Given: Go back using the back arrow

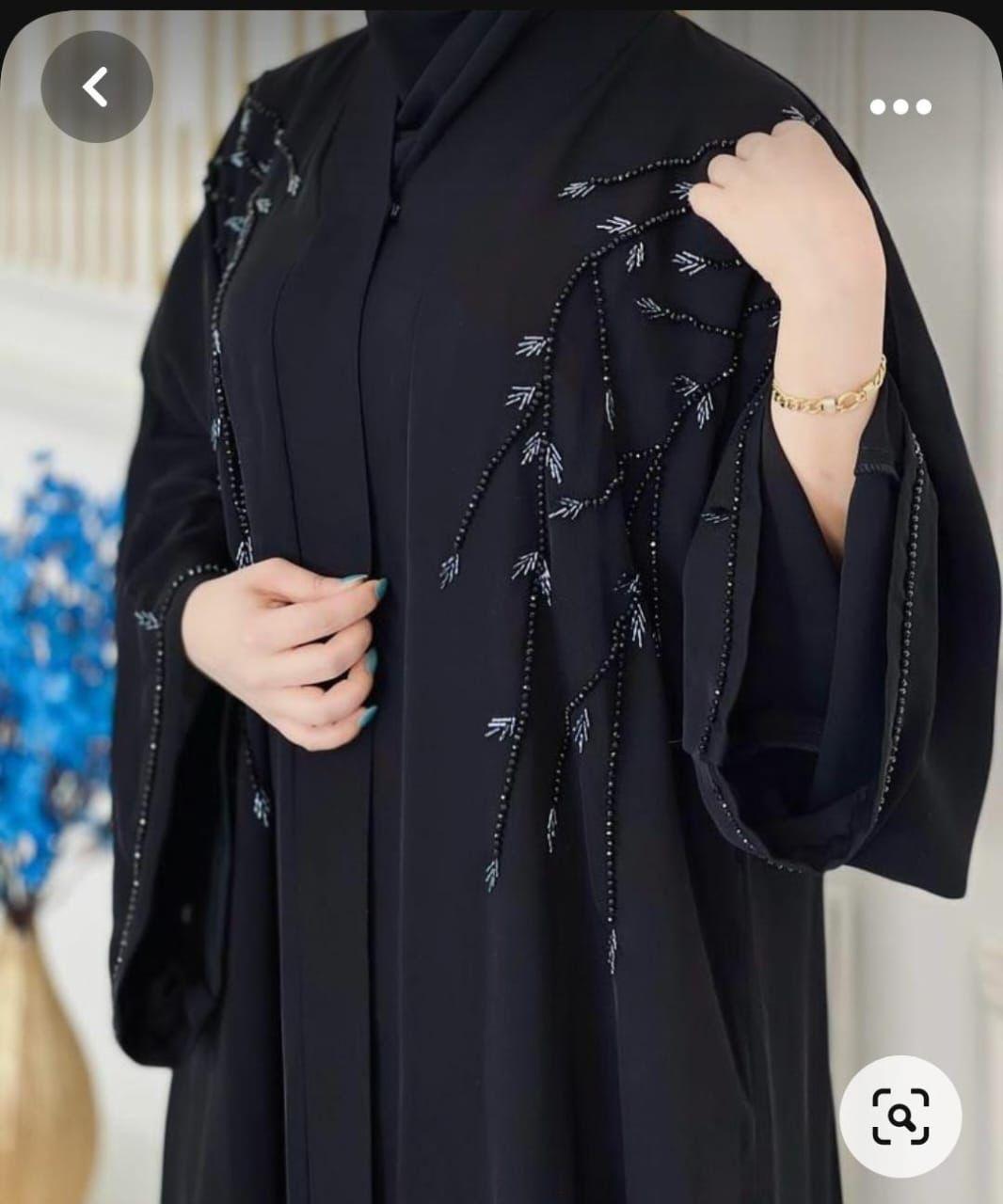Looking at the screenshot, I should pyautogui.click(x=97, y=87).
